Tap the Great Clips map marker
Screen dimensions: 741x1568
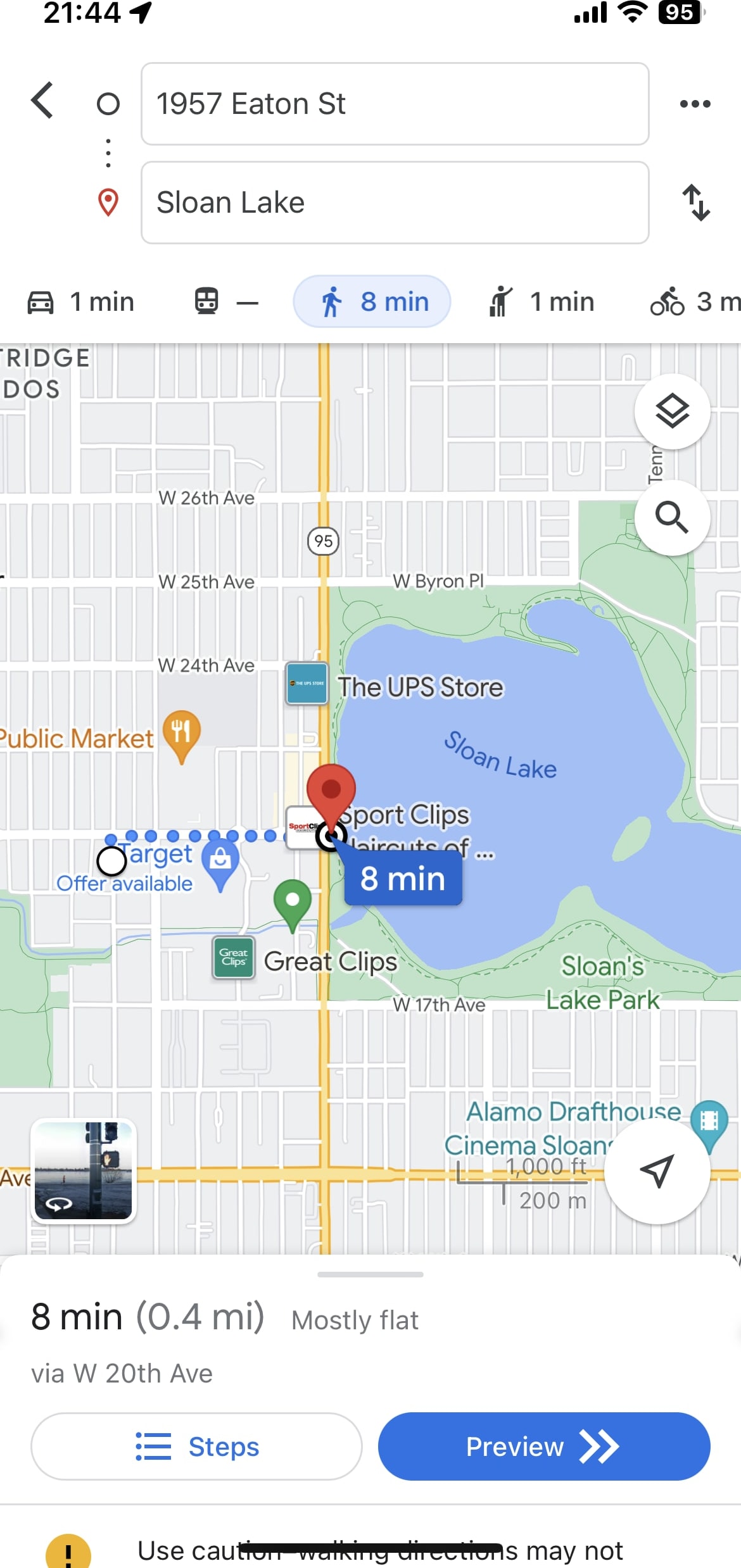(234, 957)
